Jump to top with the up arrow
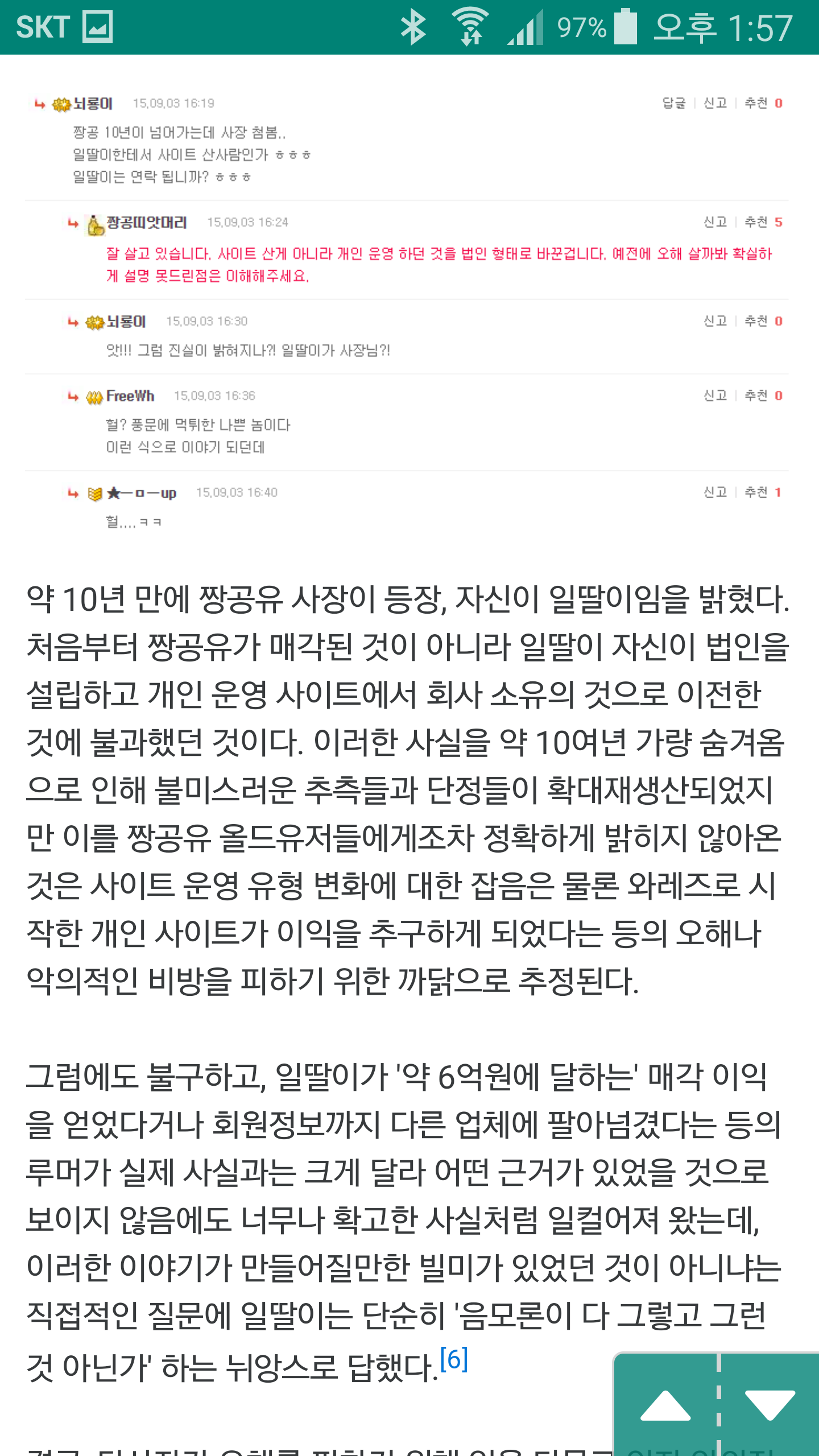The image size is (819, 1456). tap(665, 1405)
